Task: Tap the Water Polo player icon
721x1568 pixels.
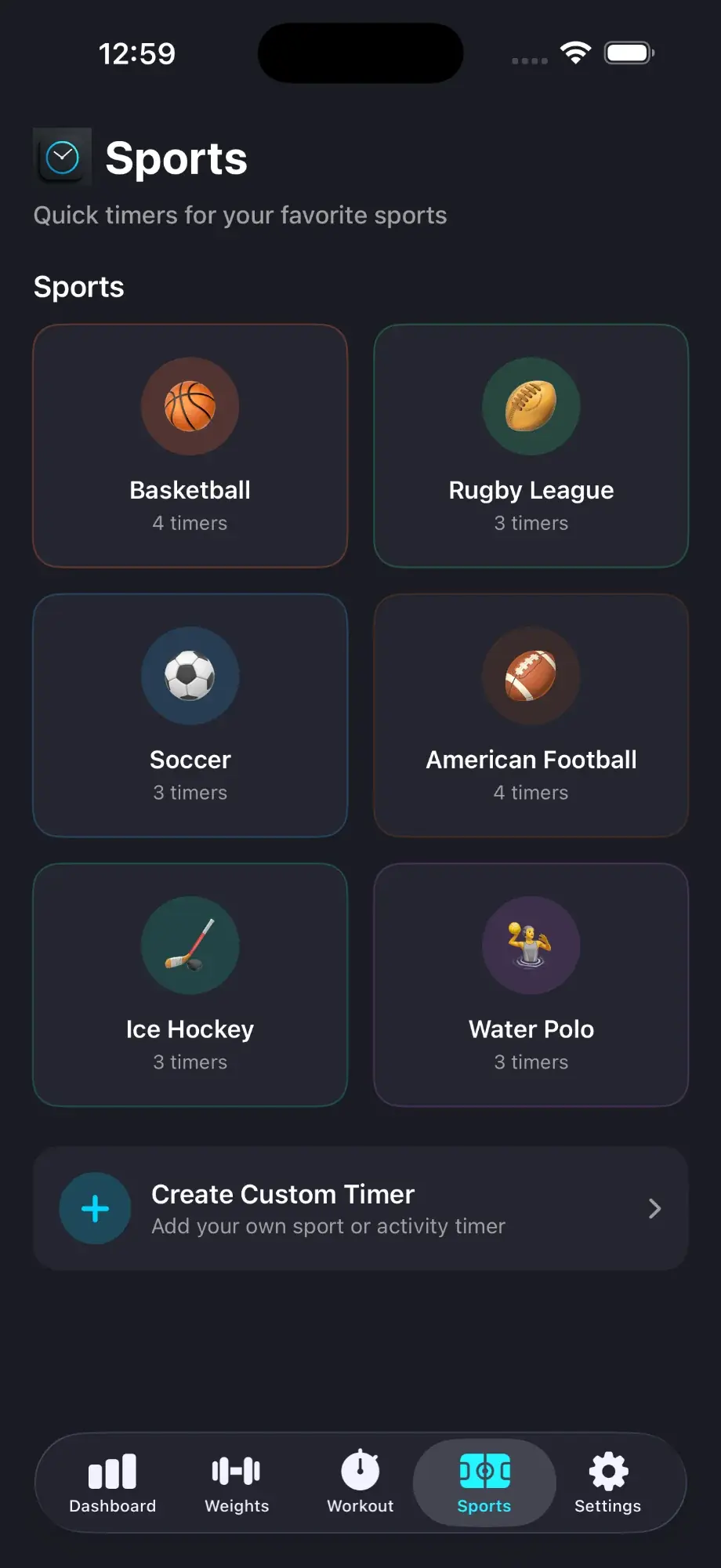Action: click(x=531, y=946)
